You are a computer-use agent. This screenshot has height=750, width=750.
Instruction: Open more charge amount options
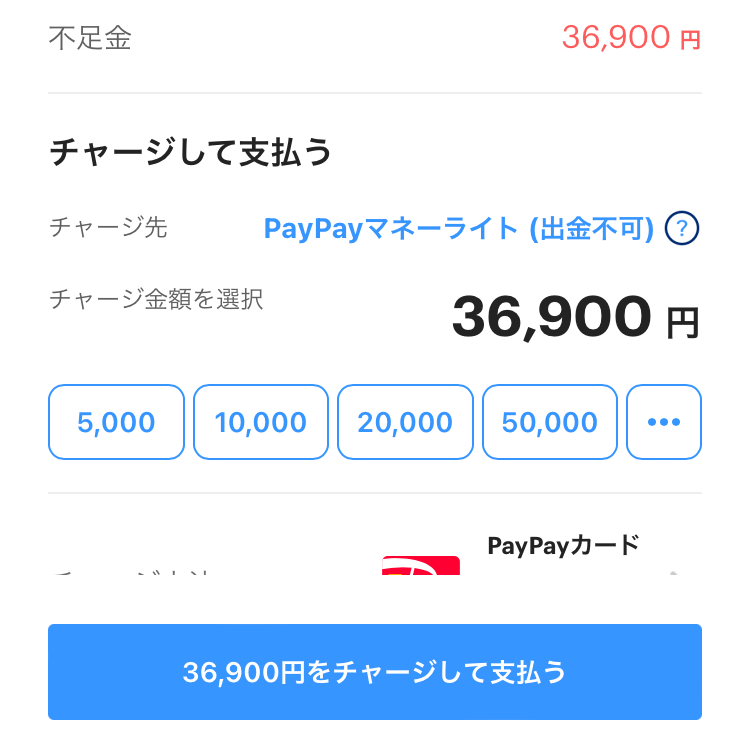[664, 422]
